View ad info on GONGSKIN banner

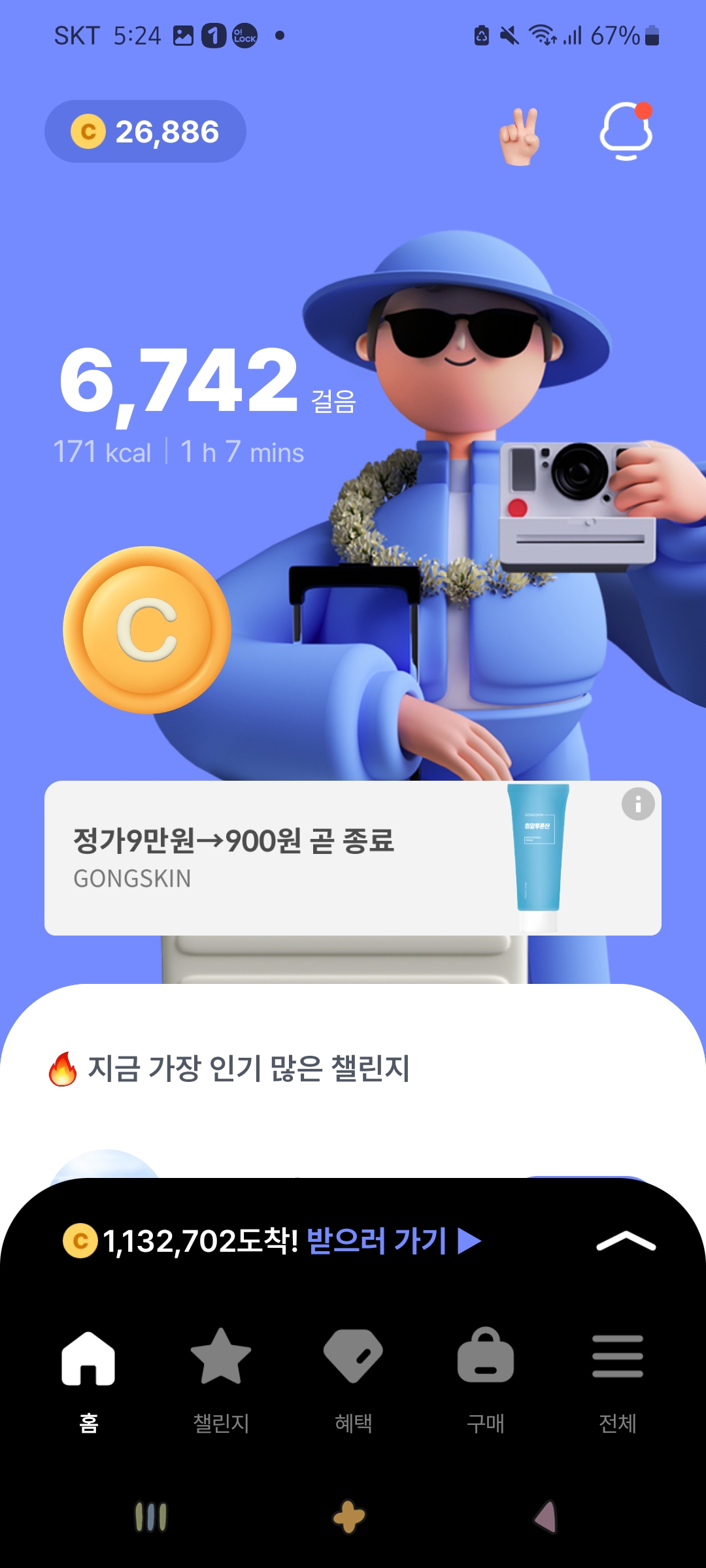click(638, 804)
